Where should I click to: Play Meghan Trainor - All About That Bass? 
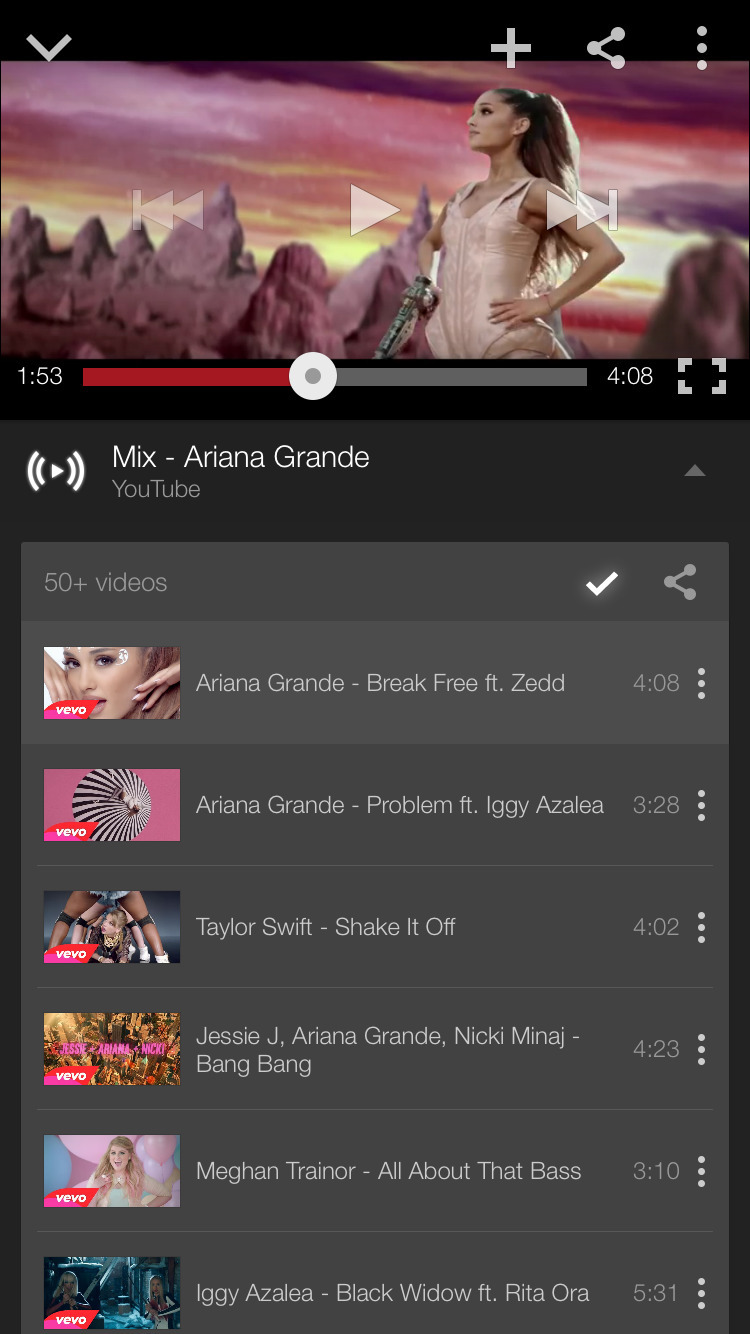point(388,1171)
